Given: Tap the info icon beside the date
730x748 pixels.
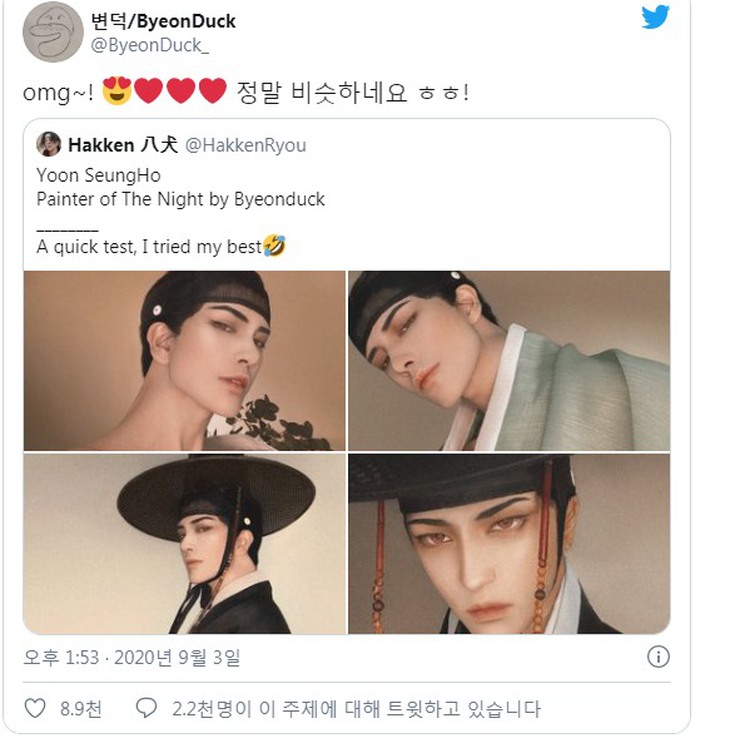Looking at the screenshot, I should pyautogui.click(x=658, y=656).
